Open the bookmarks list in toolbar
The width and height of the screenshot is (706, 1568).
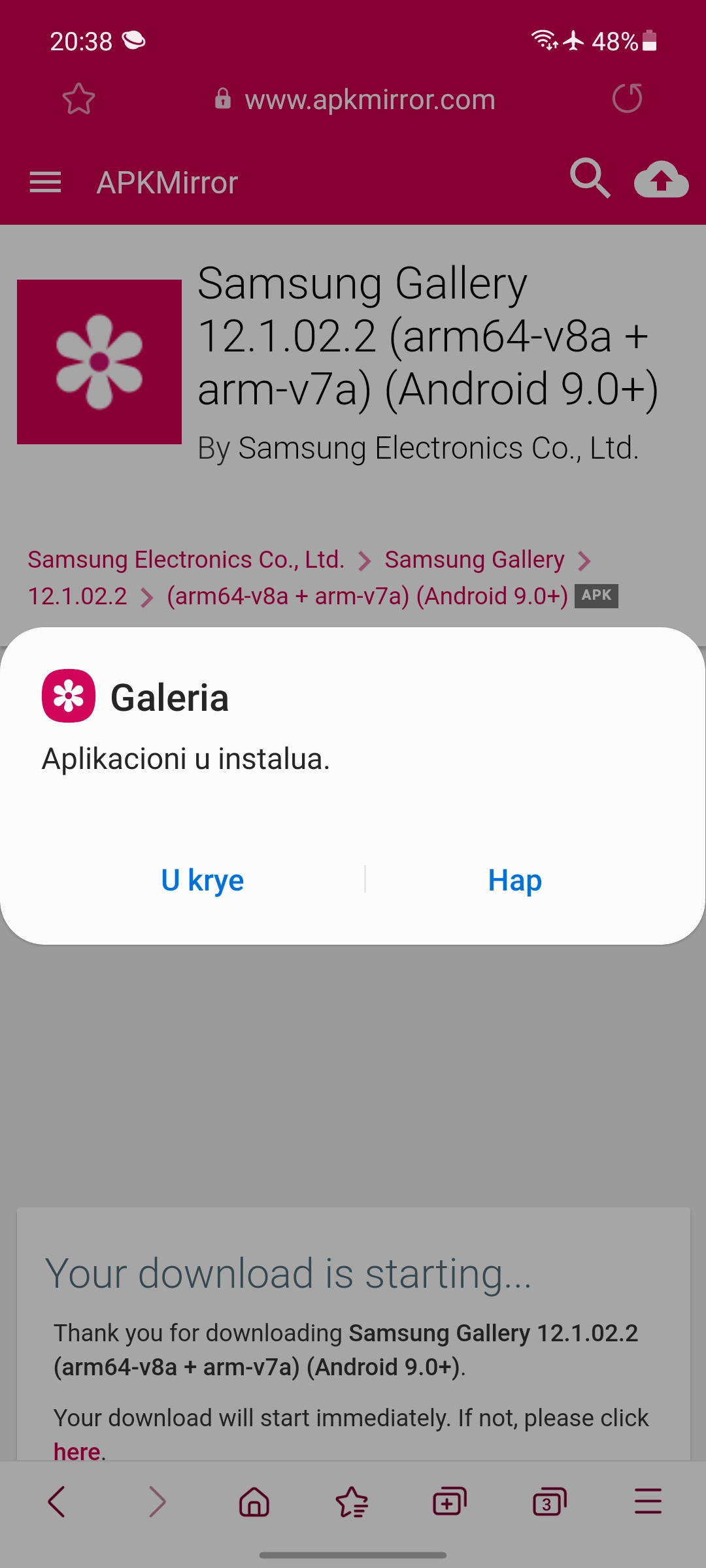point(352,1502)
